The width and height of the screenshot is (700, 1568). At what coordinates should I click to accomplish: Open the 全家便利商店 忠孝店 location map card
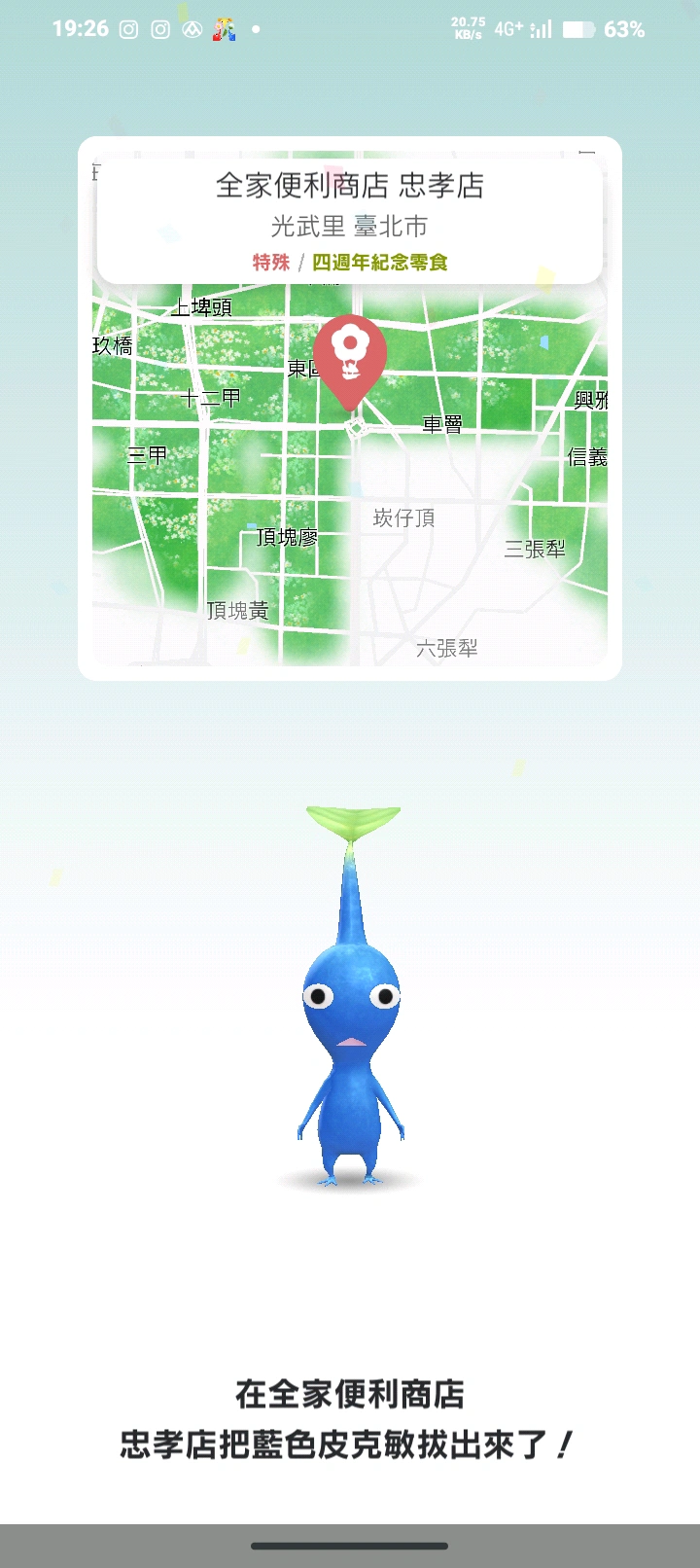pos(350,409)
